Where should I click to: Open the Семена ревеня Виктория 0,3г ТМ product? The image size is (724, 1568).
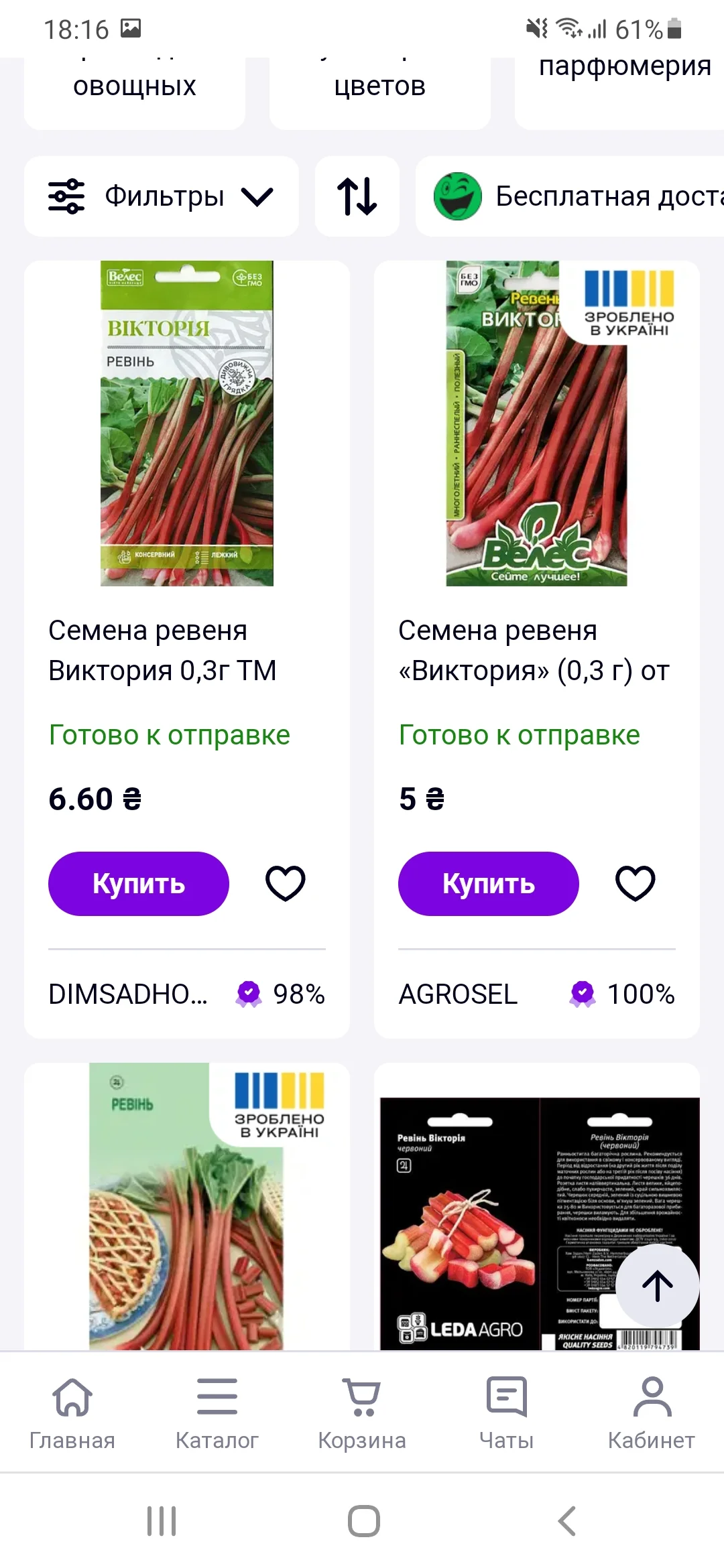(x=162, y=650)
